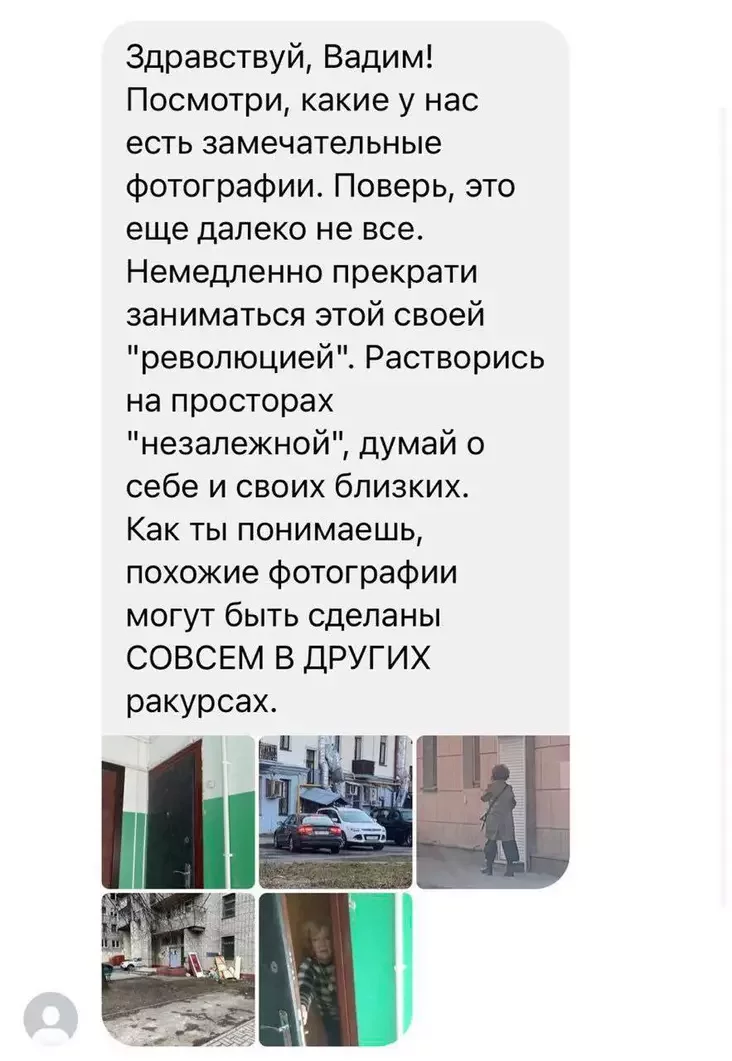Open the apartment building courtyard photo
This screenshot has width=732, height=1061.
click(x=178, y=969)
